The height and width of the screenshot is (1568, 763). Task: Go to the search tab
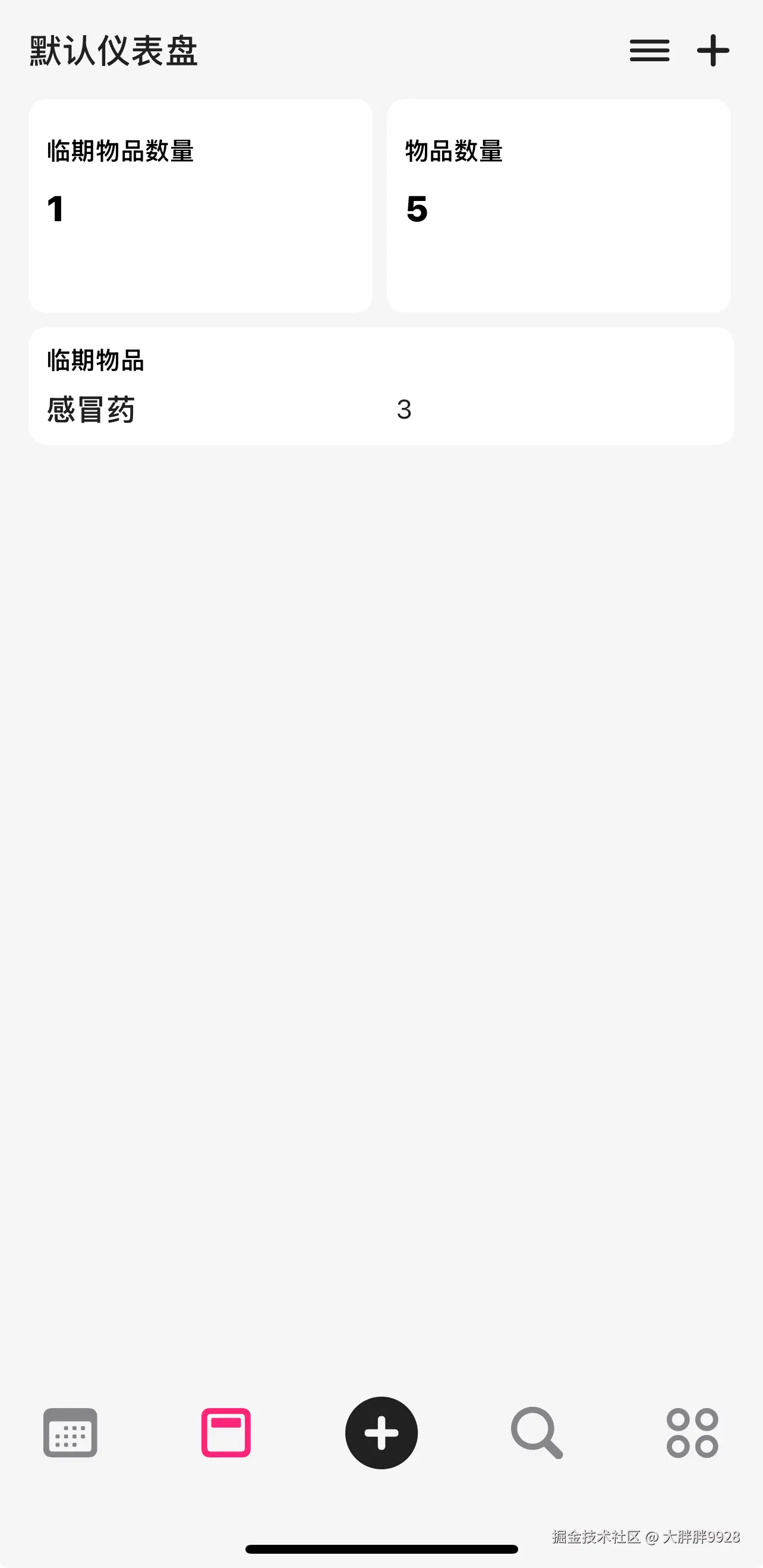tap(537, 1432)
